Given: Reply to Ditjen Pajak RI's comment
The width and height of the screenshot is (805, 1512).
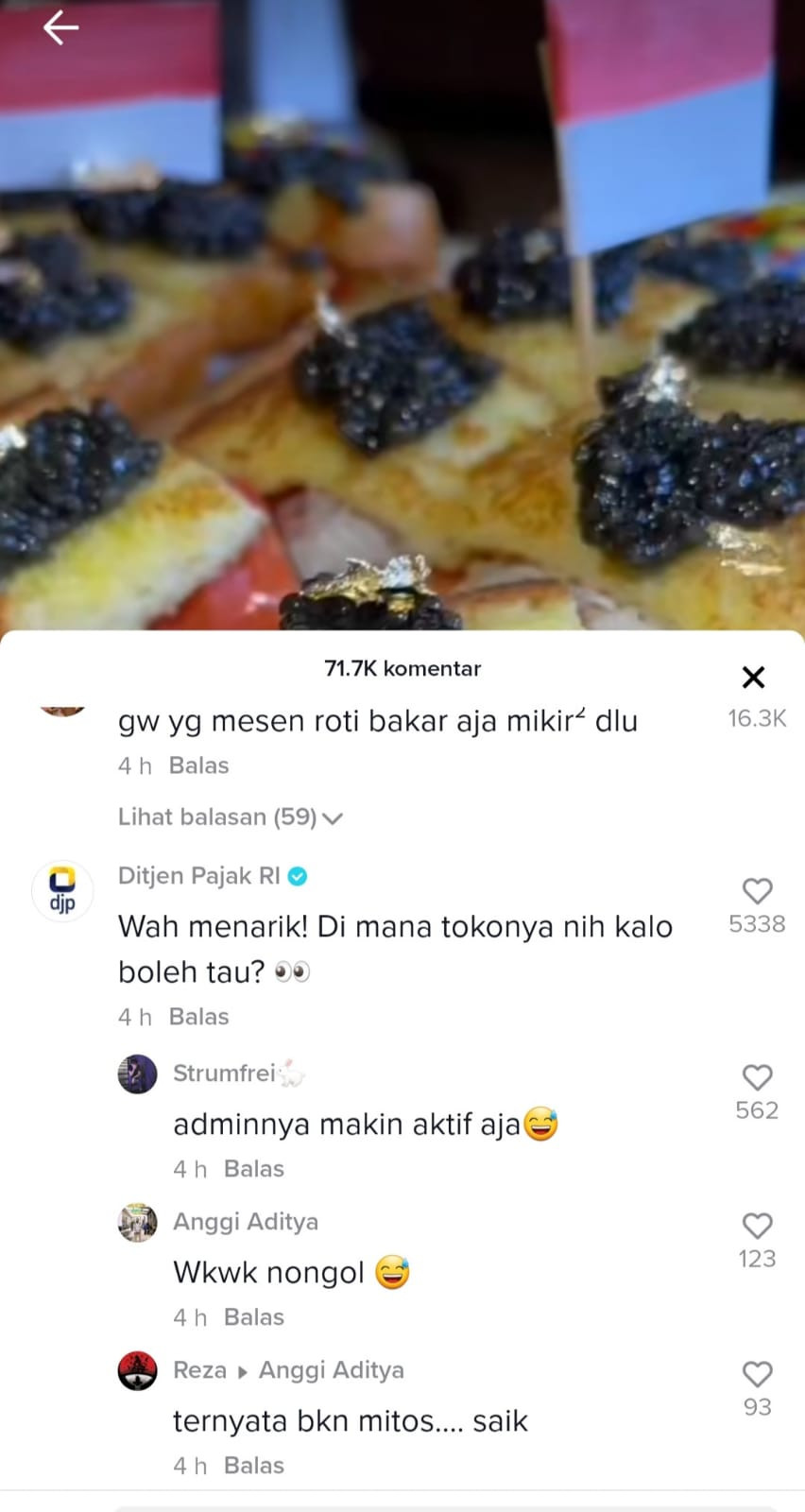Looking at the screenshot, I should pos(198,1017).
